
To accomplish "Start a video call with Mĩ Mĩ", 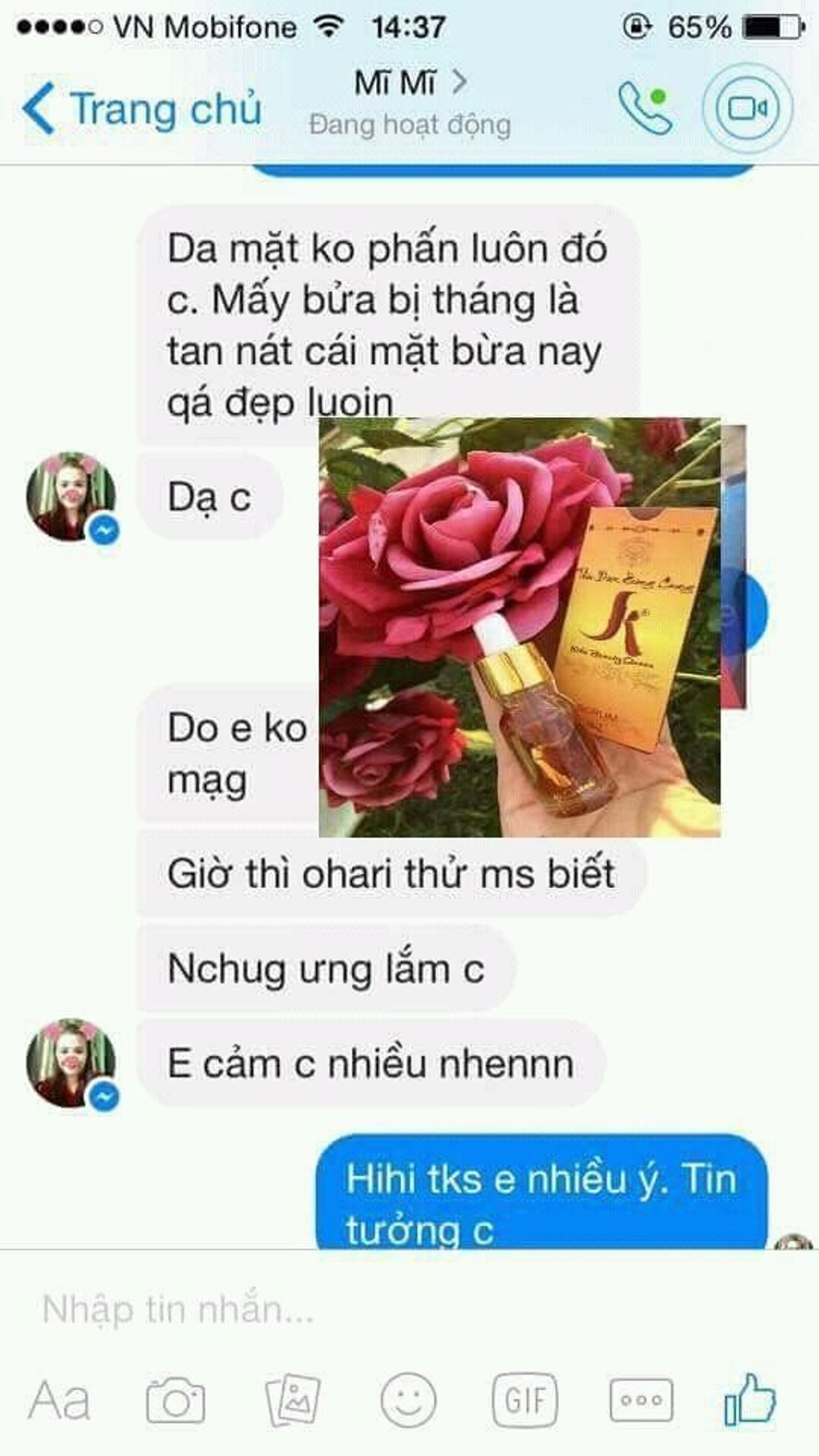I will (x=747, y=108).
